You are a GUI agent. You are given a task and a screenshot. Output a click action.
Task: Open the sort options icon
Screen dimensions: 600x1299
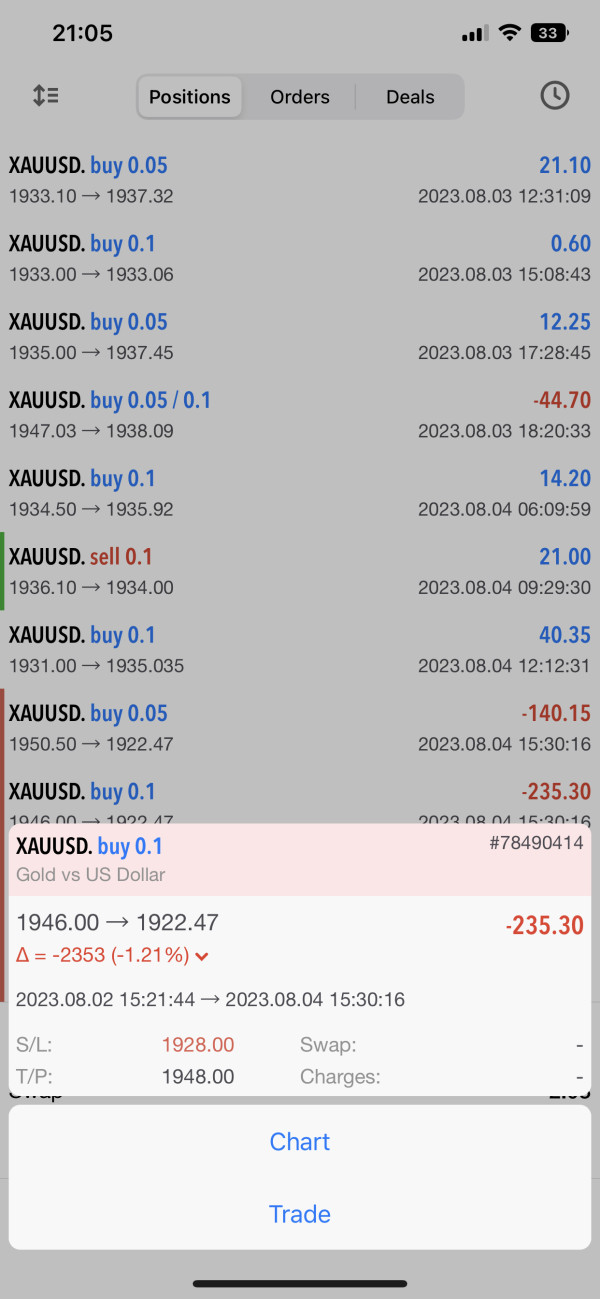click(x=46, y=96)
